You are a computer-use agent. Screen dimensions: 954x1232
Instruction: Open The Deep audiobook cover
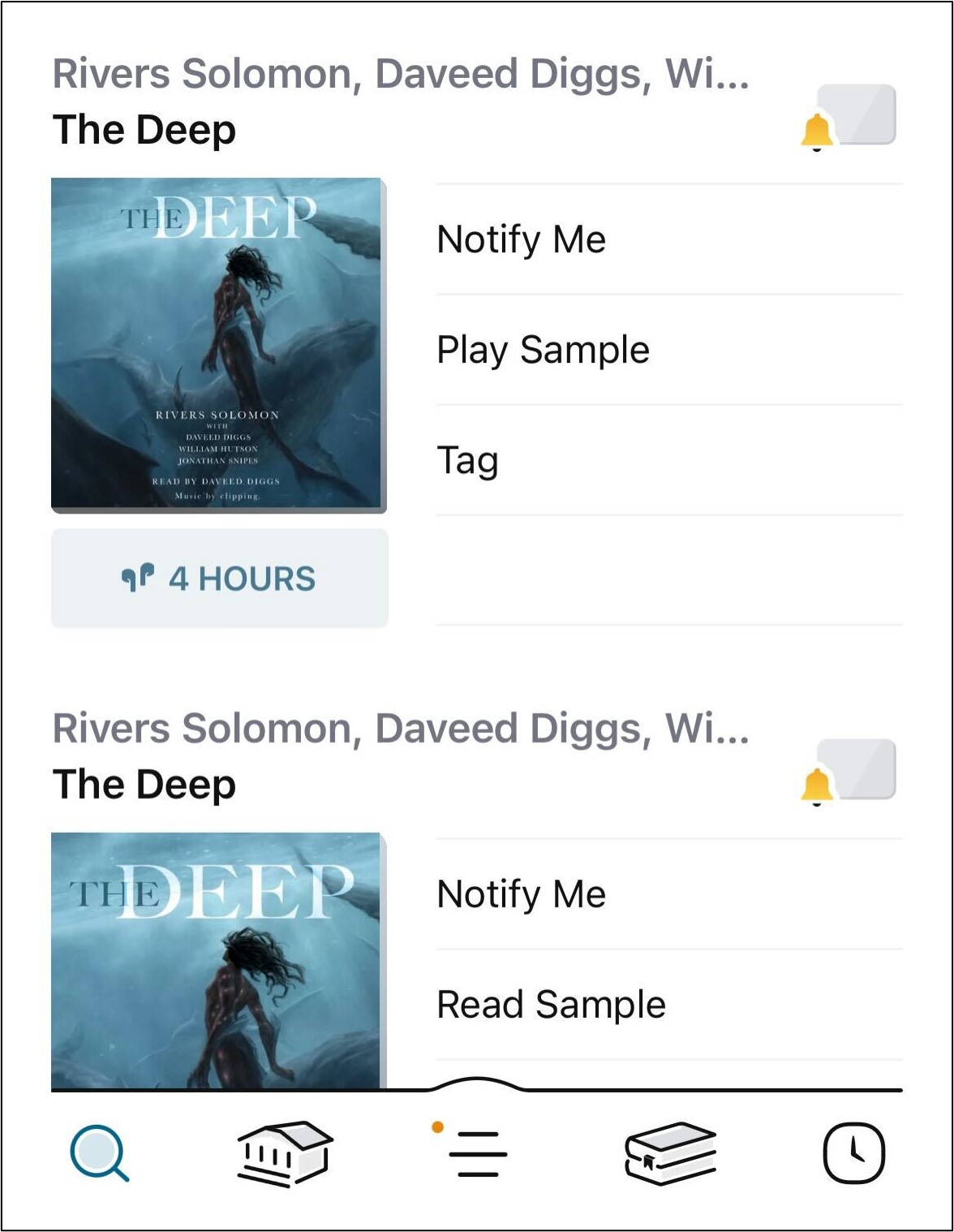click(x=218, y=345)
